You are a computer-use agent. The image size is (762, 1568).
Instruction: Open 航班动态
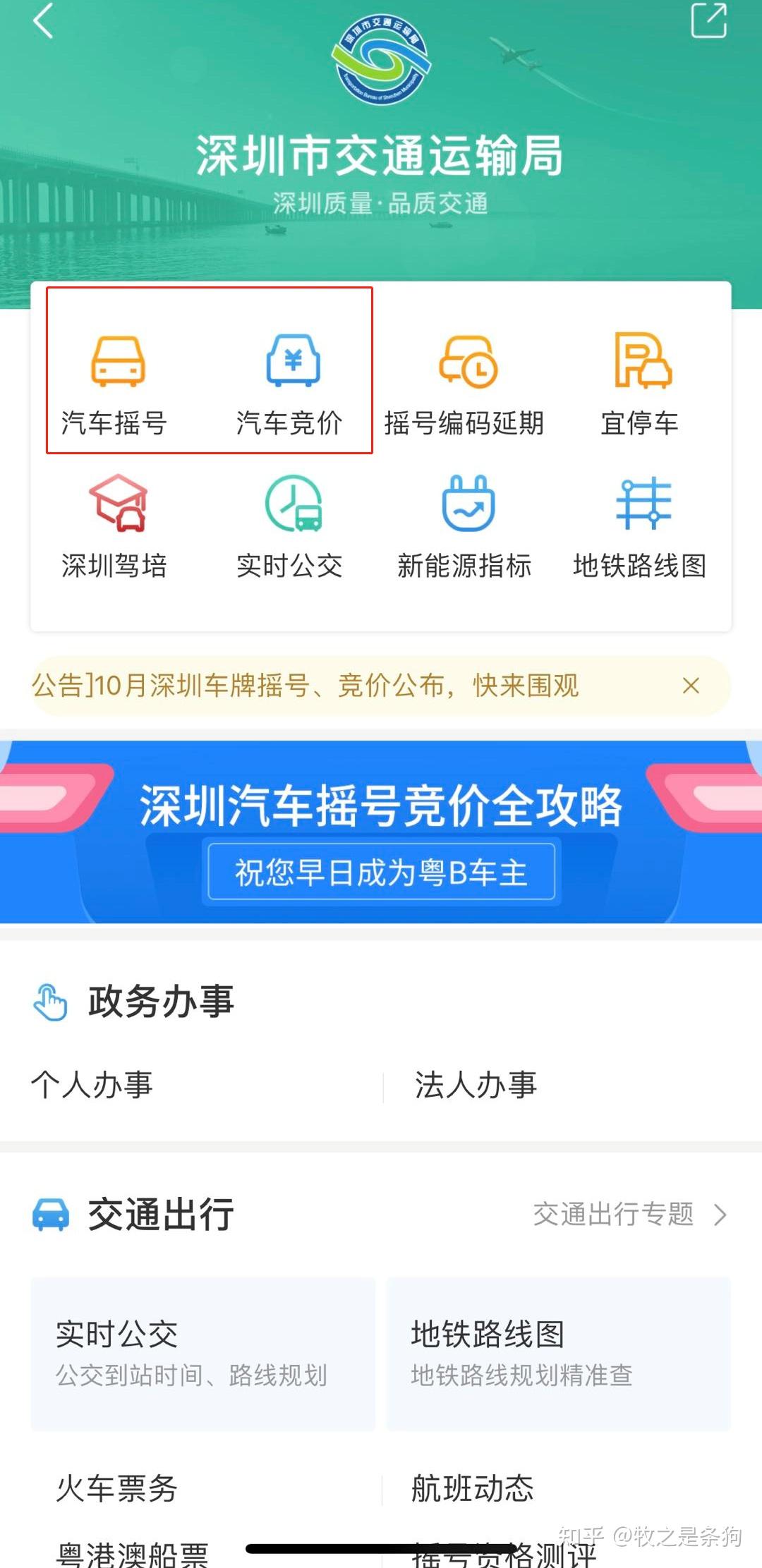[473, 1488]
